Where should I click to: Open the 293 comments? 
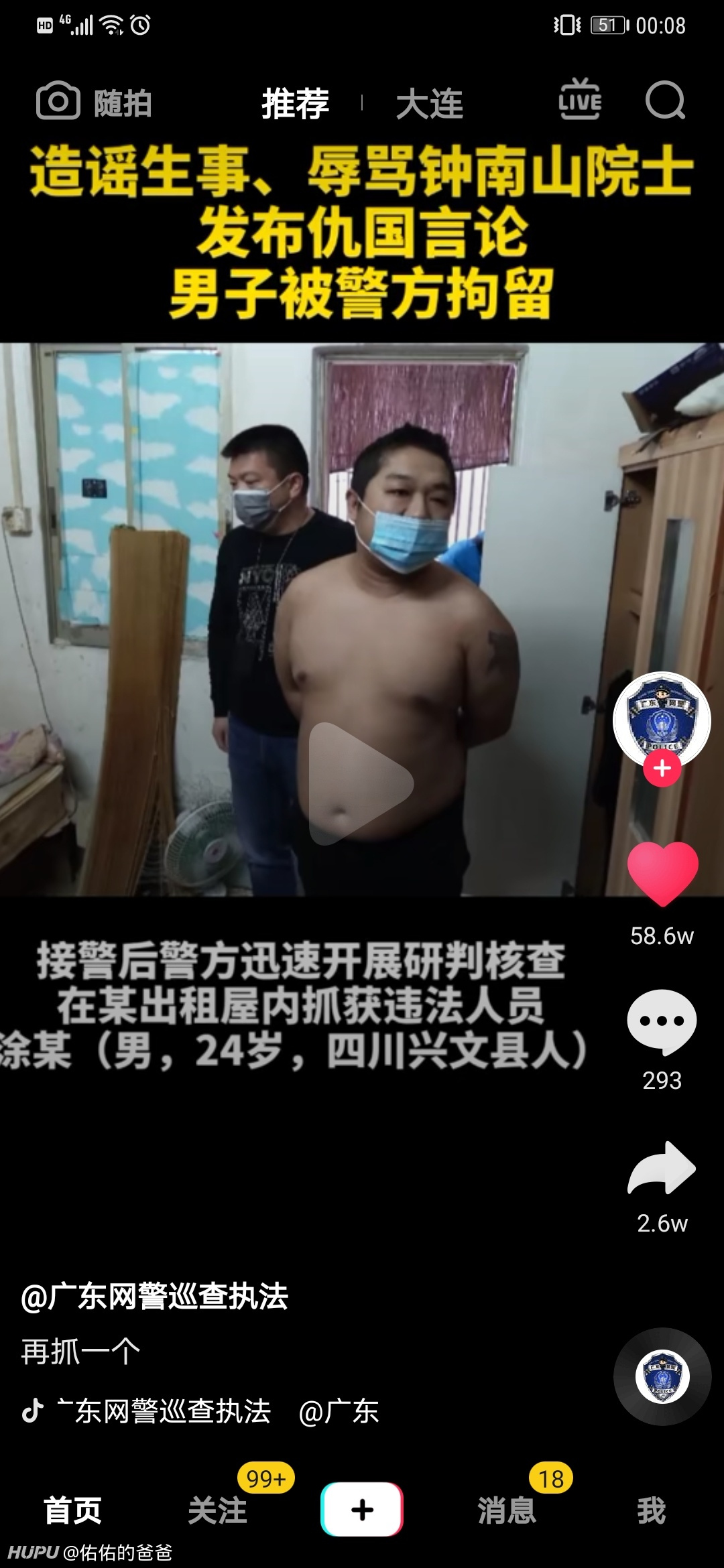[x=662, y=1022]
